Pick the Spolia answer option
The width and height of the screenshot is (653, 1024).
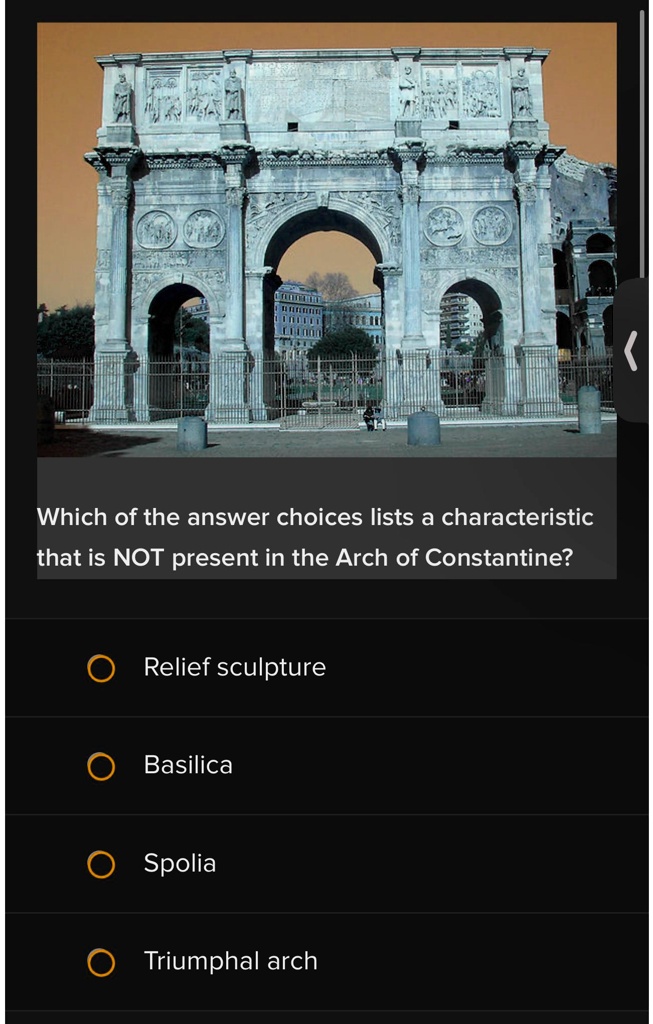101,864
